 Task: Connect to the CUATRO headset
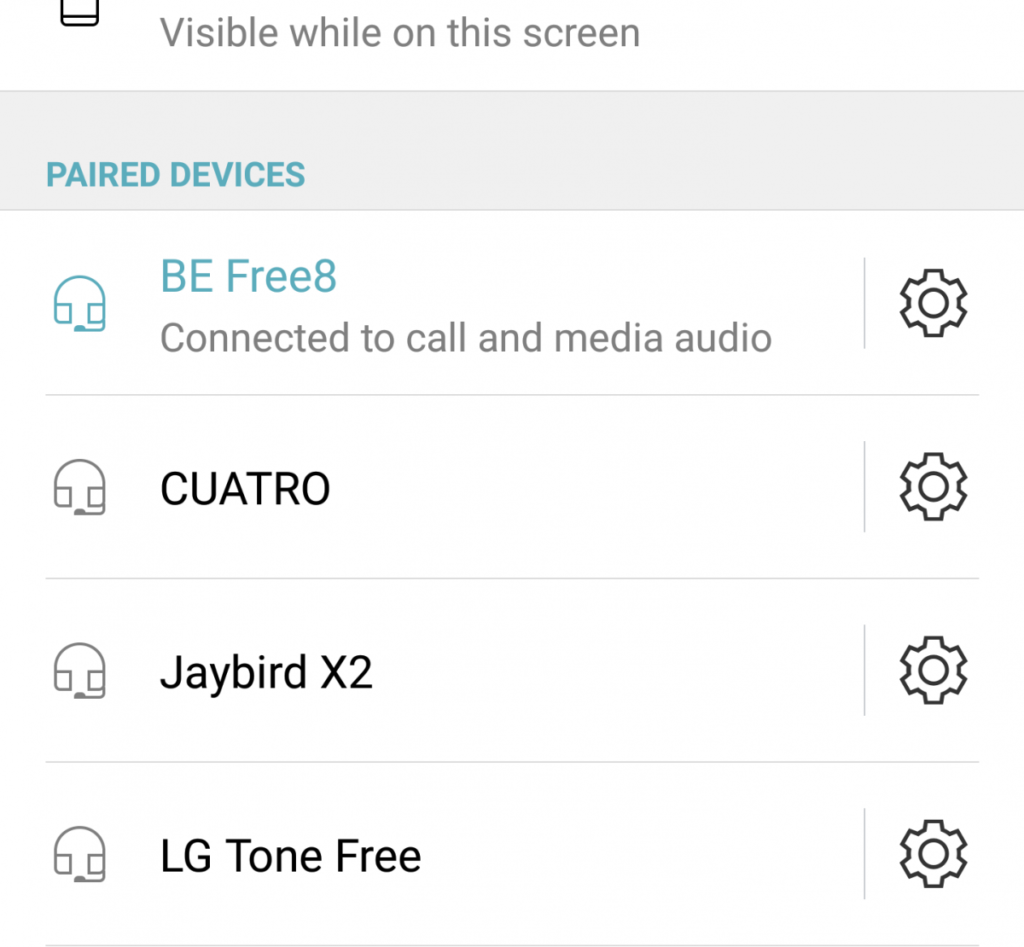(245, 489)
